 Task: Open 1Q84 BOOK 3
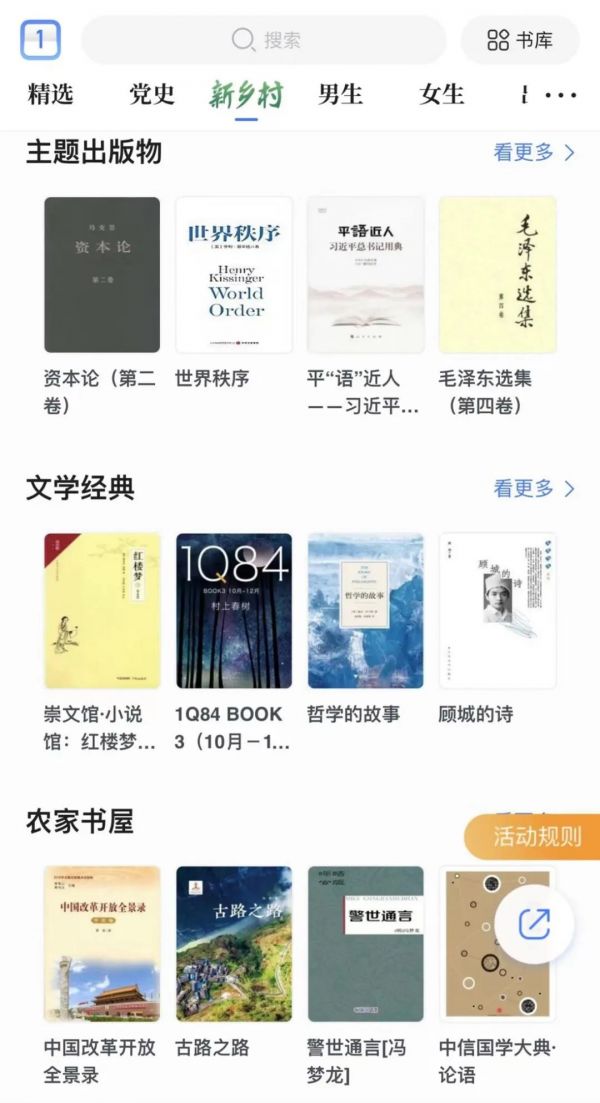234,611
